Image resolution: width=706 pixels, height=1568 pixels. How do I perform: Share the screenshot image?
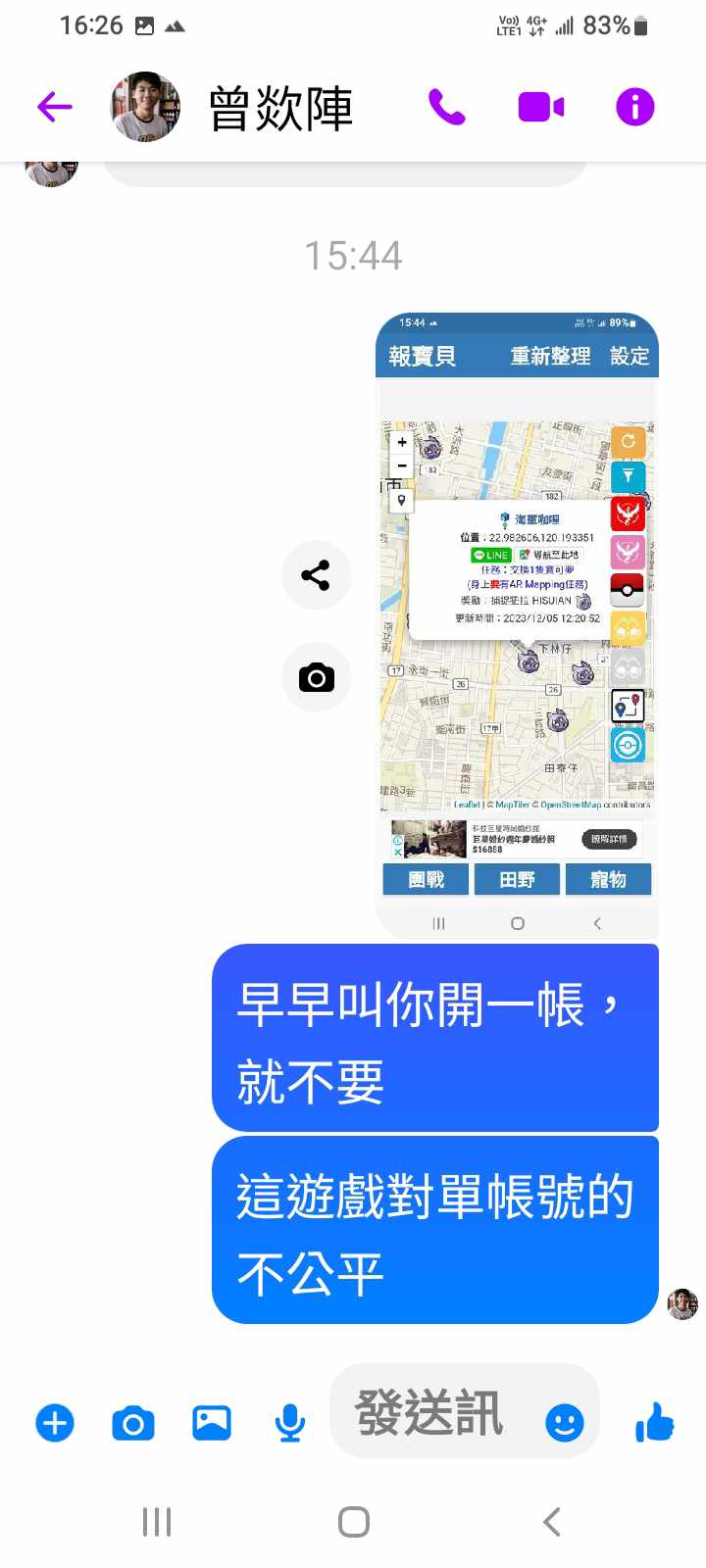[316, 575]
